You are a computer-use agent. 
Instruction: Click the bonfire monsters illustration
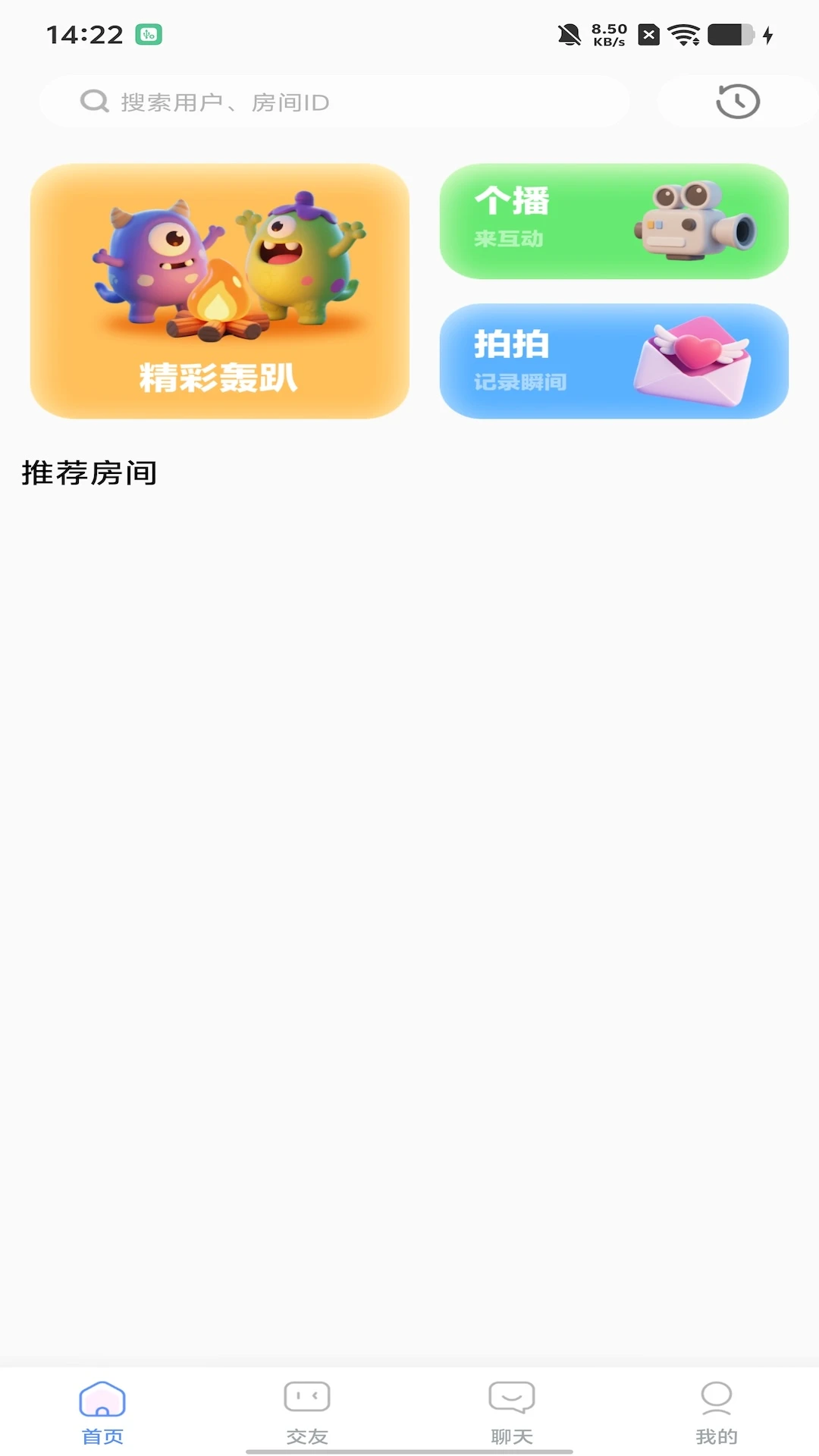(x=220, y=273)
